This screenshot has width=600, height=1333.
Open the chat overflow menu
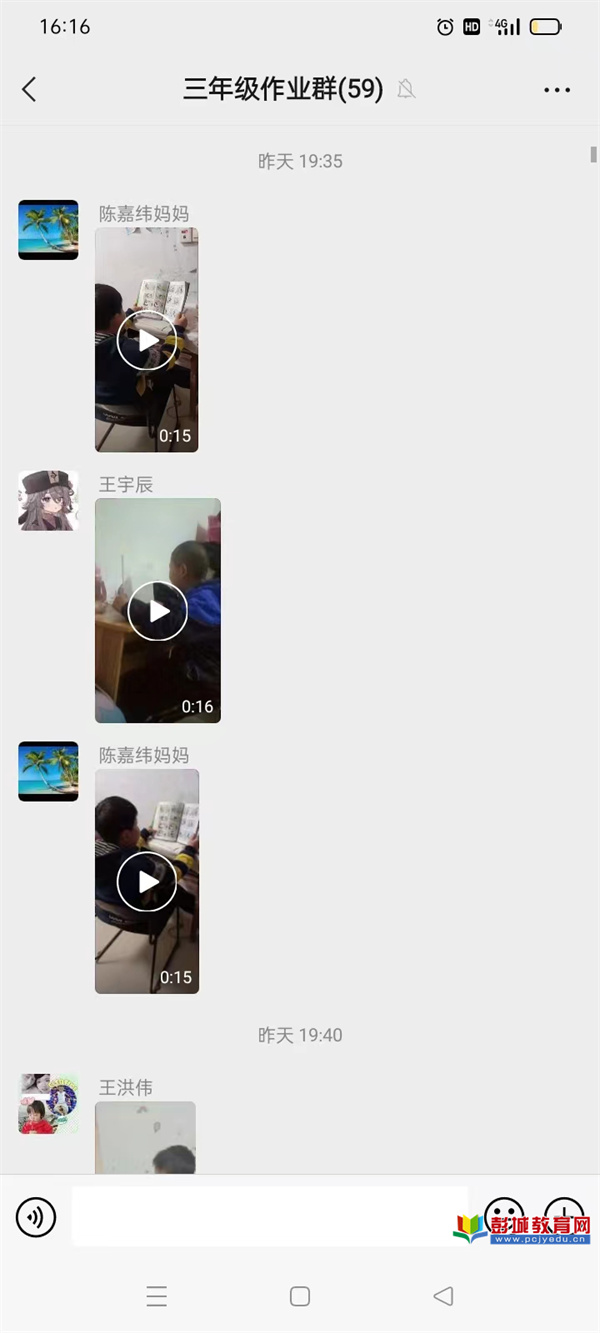tap(557, 89)
